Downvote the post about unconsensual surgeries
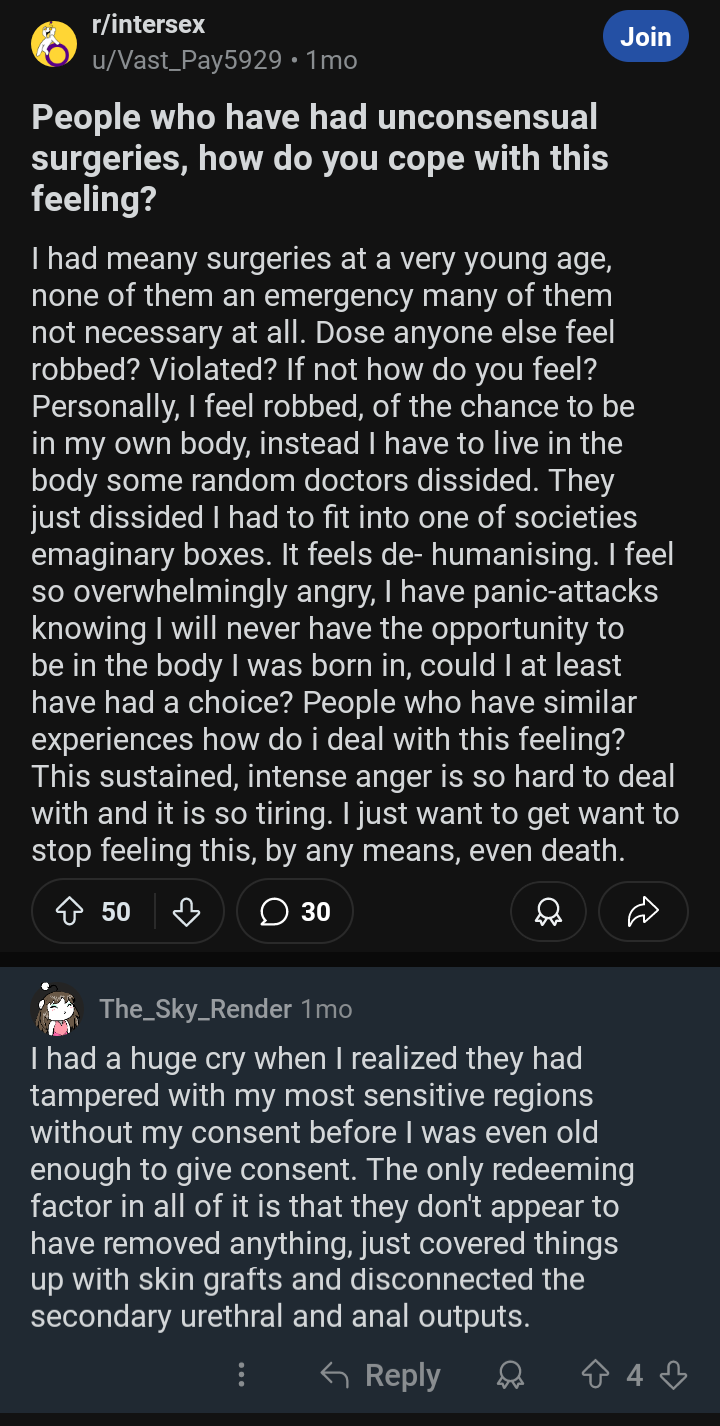 [x=187, y=911]
